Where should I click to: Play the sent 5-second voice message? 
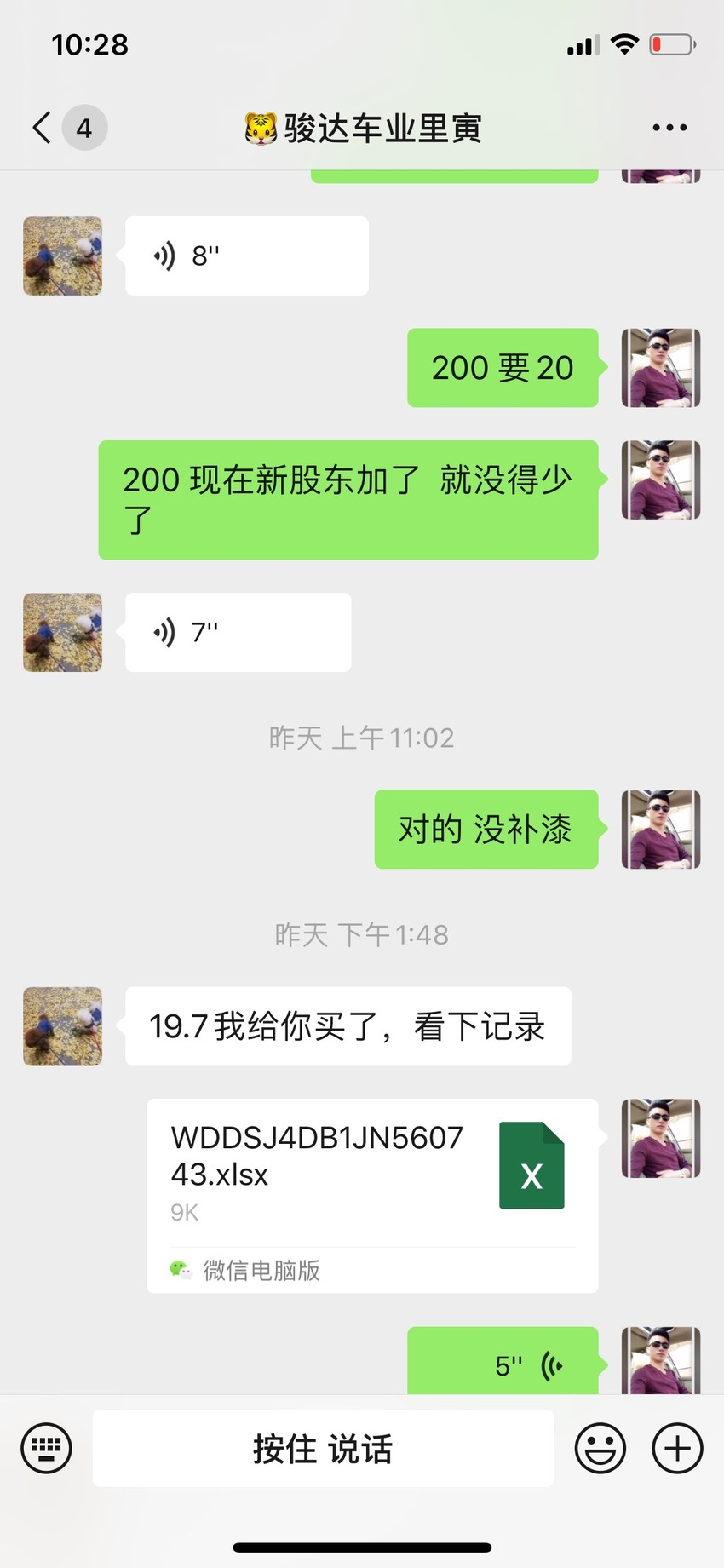pos(503,1360)
